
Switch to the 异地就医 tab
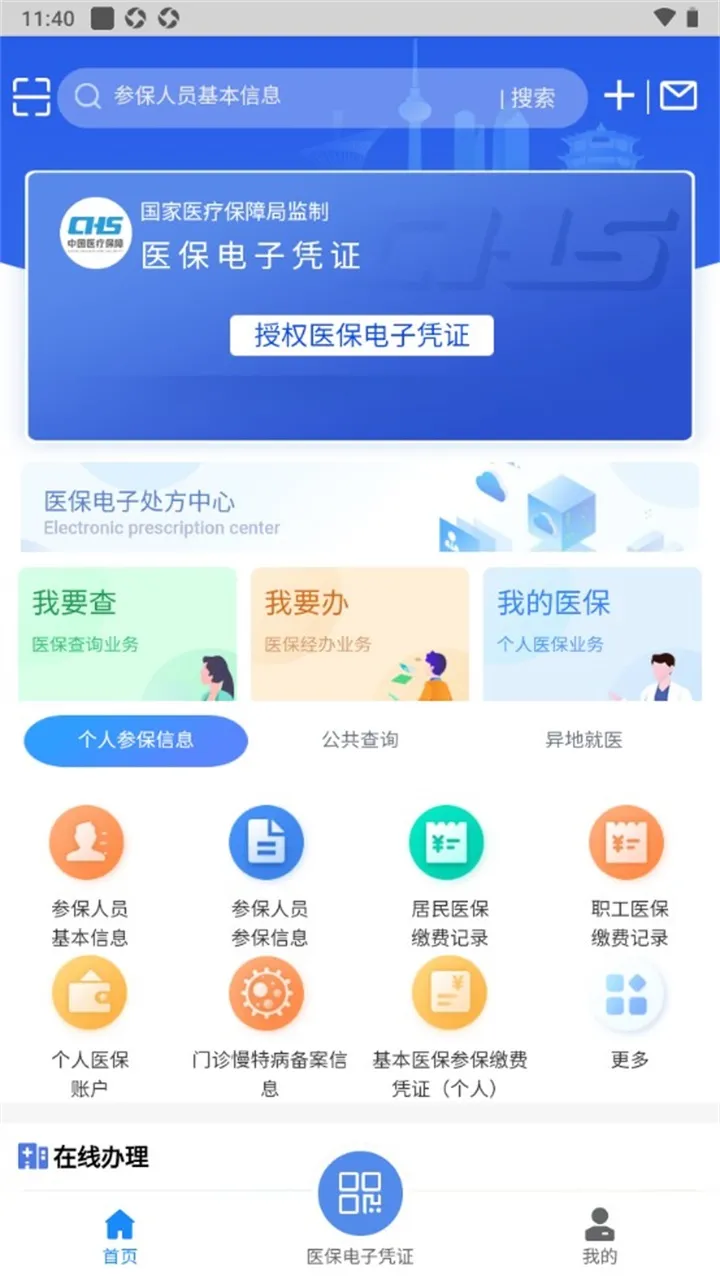click(x=583, y=740)
